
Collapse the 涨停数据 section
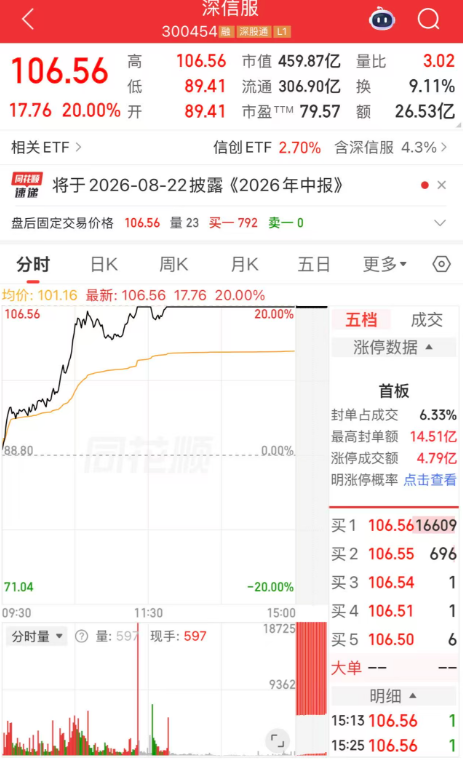pos(393,347)
